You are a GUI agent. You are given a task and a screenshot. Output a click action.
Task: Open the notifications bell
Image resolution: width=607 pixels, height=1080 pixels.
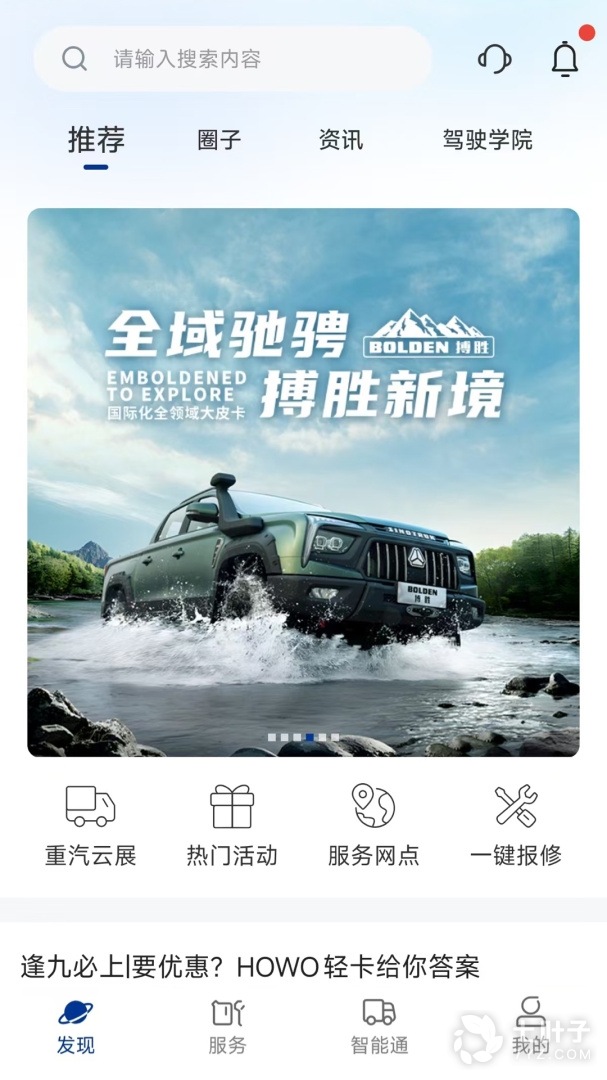click(565, 59)
